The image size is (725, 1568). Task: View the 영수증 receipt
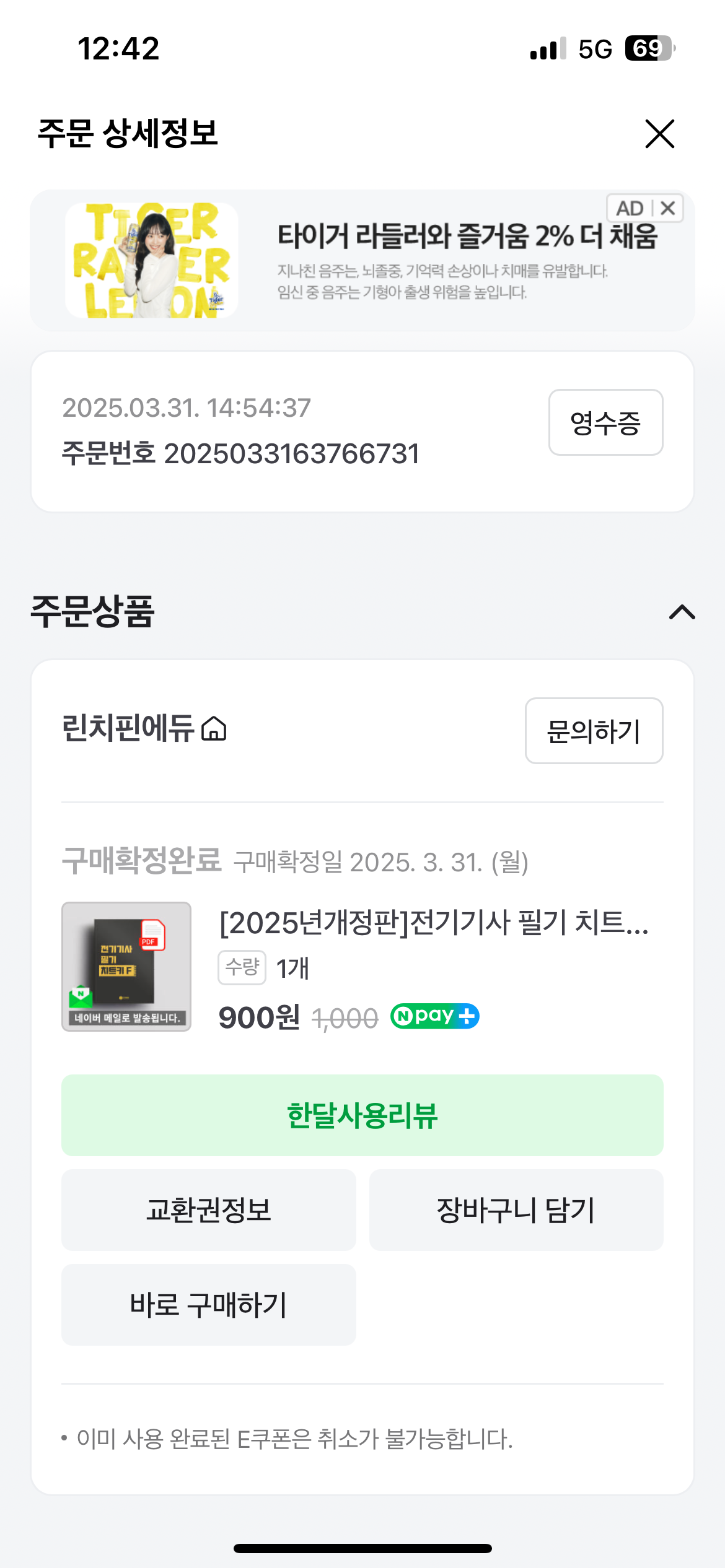[605, 422]
